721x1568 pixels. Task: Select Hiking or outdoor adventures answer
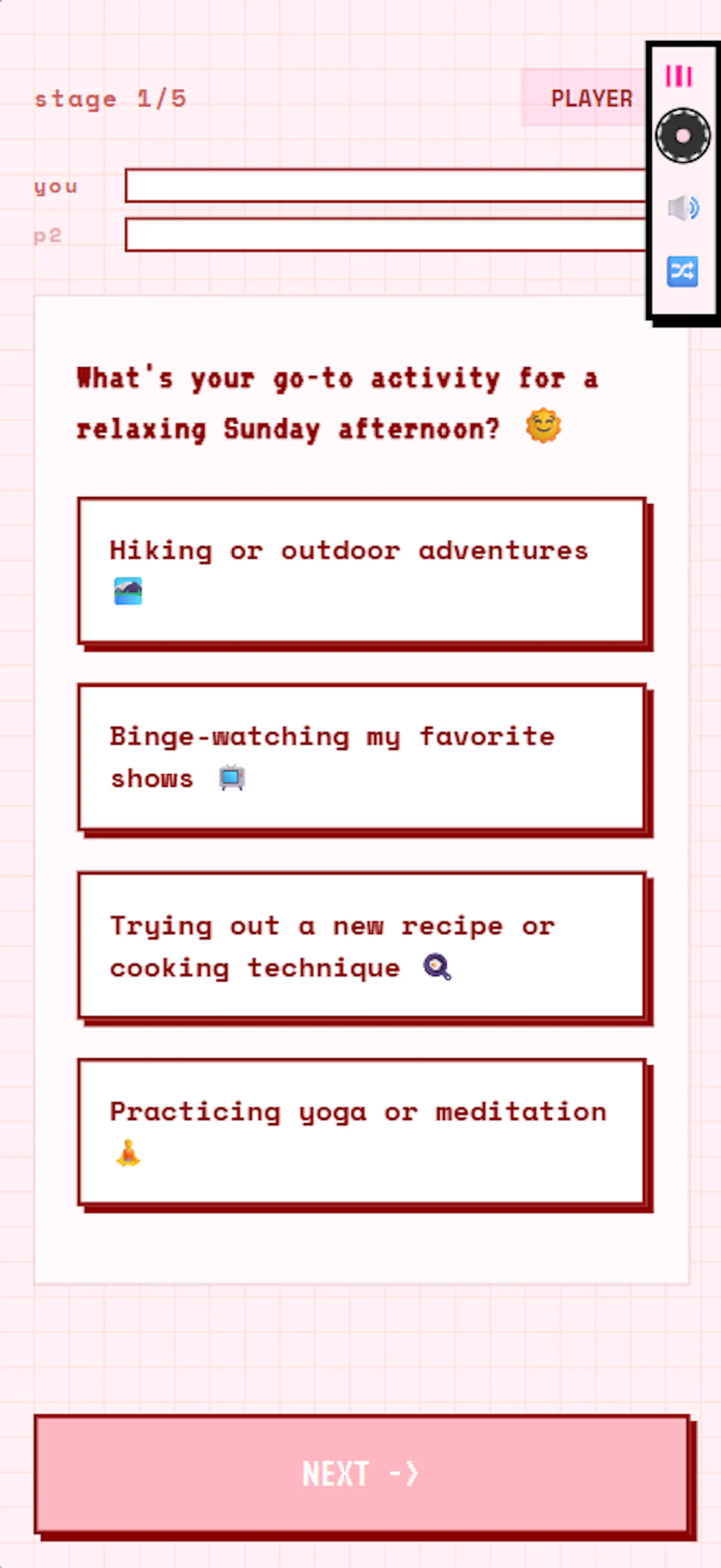pos(362,571)
